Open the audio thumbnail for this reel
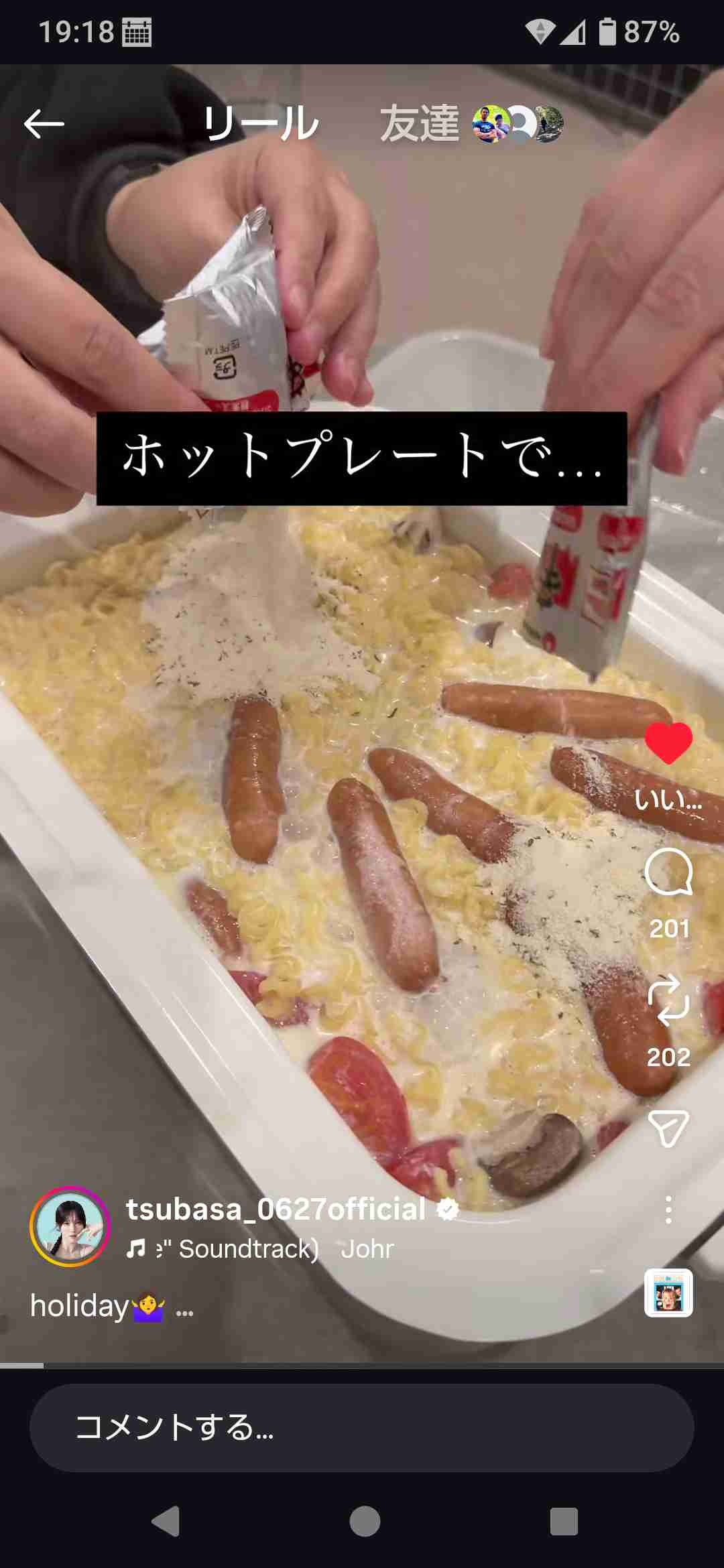This screenshot has width=724, height=1568. point(668,1293)
